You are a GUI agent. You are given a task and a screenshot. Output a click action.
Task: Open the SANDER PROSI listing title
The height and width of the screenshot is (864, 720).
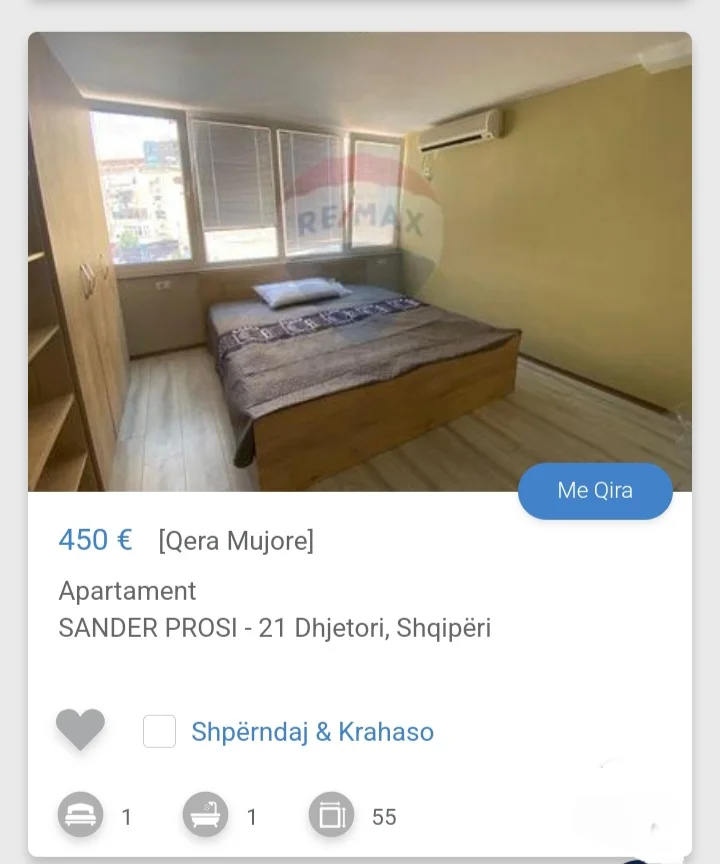276,629
